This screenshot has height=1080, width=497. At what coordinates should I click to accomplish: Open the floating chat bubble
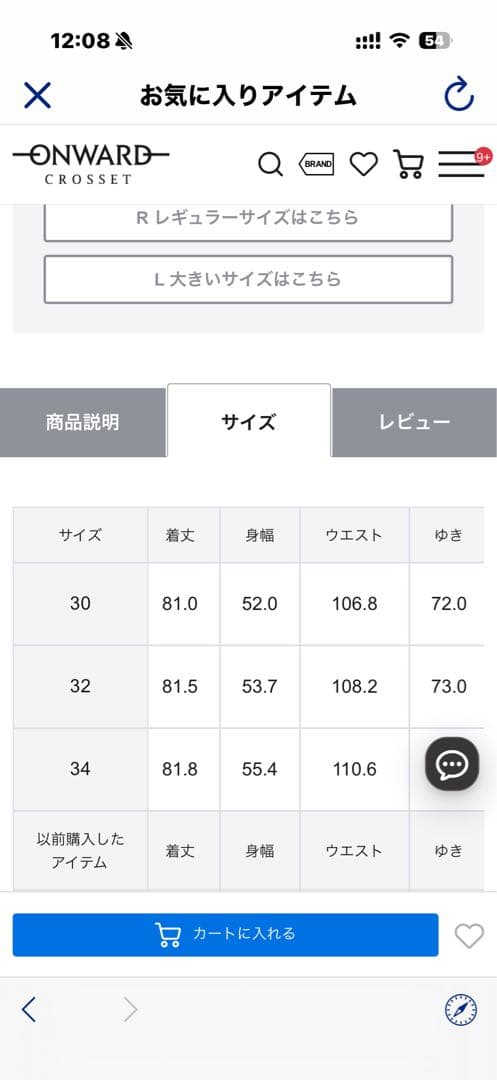tap(452, 764)
